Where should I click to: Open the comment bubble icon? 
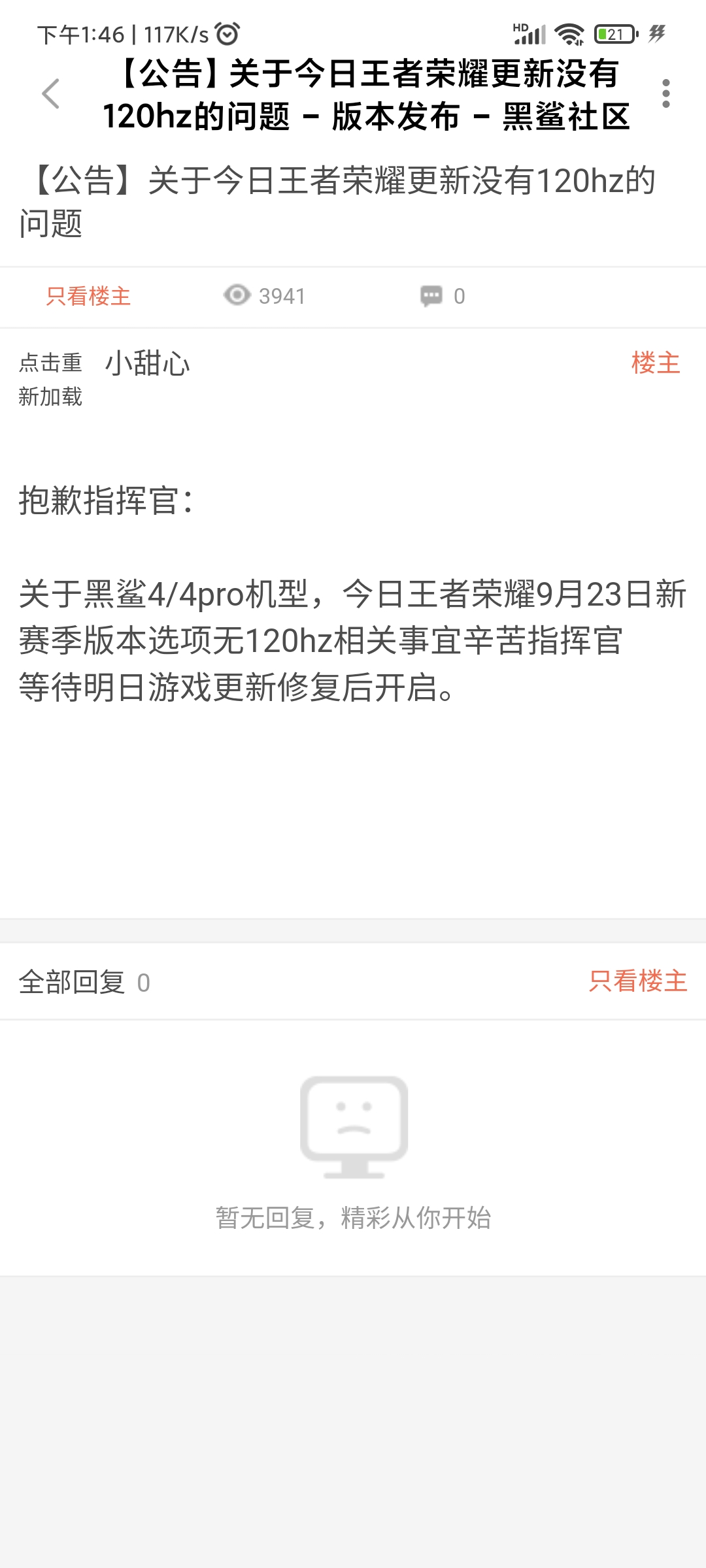[431, 297]
